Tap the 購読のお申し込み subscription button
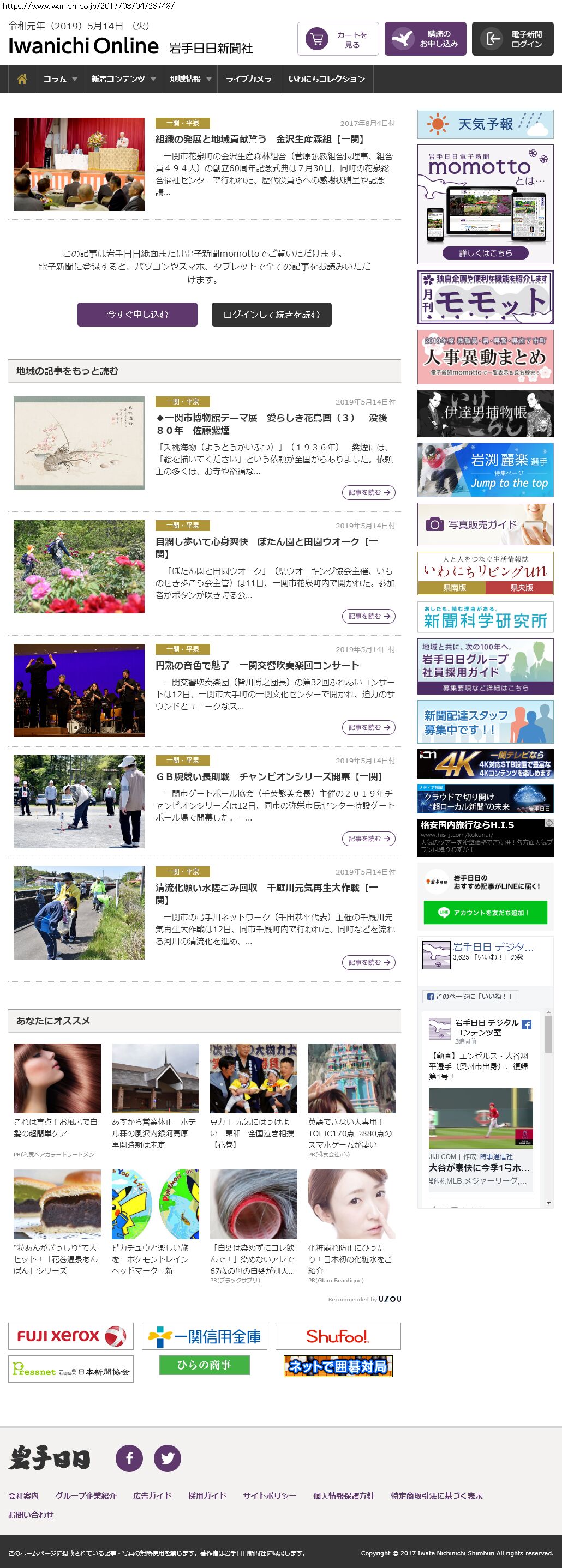 425,40
